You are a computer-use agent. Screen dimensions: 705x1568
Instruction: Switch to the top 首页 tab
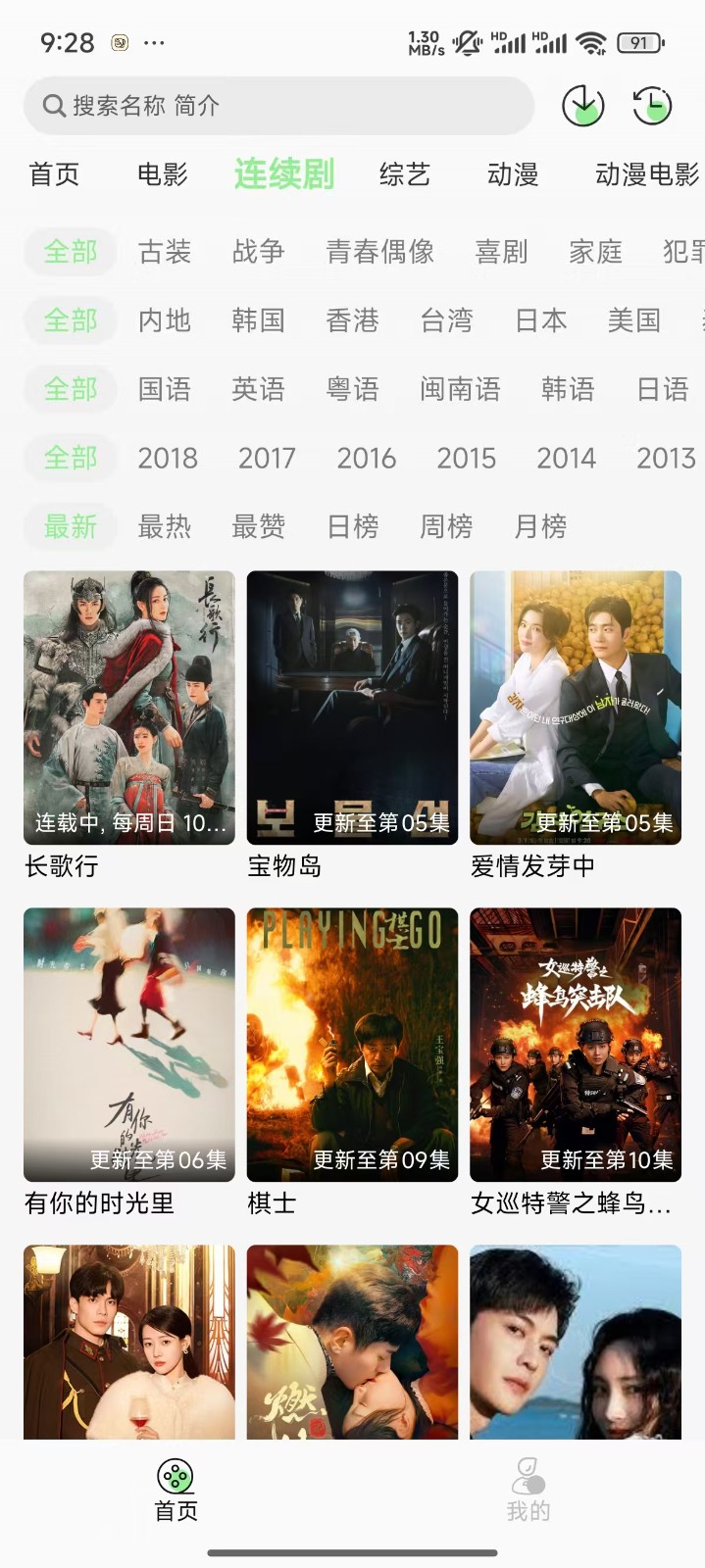pos(54,174)
